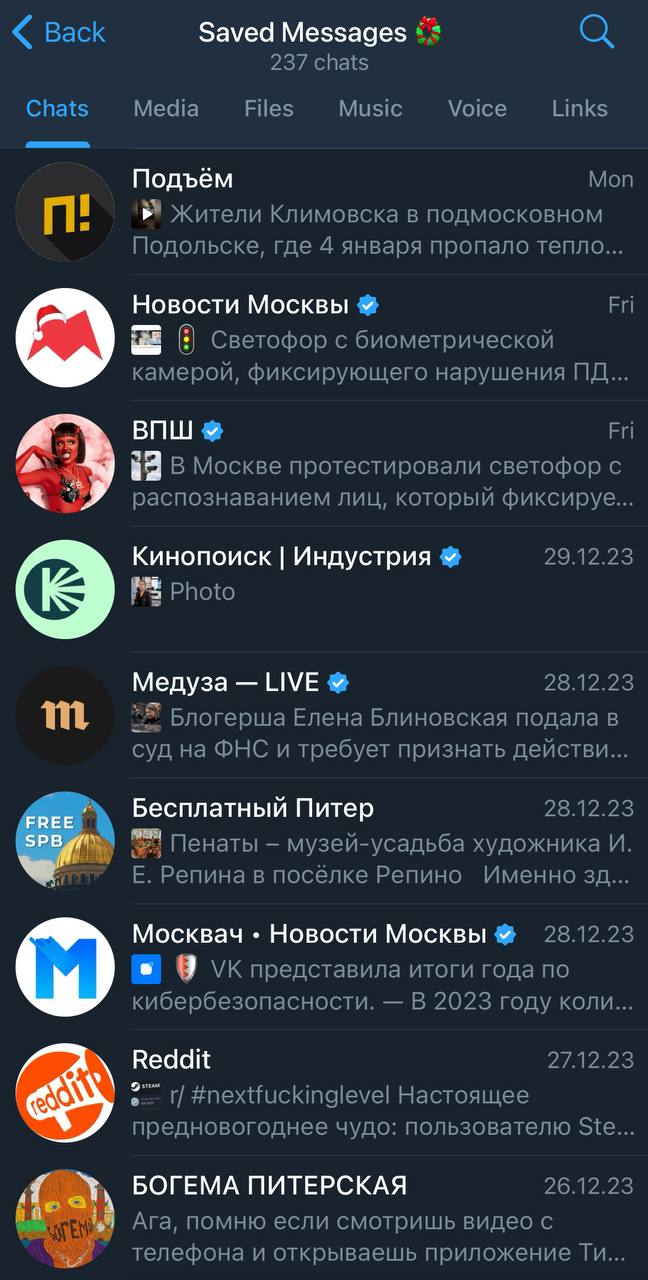Open saved messages from Бесплатный Питер
Viewport: 648px width, 1280px height.
click(x=324, y=842)
